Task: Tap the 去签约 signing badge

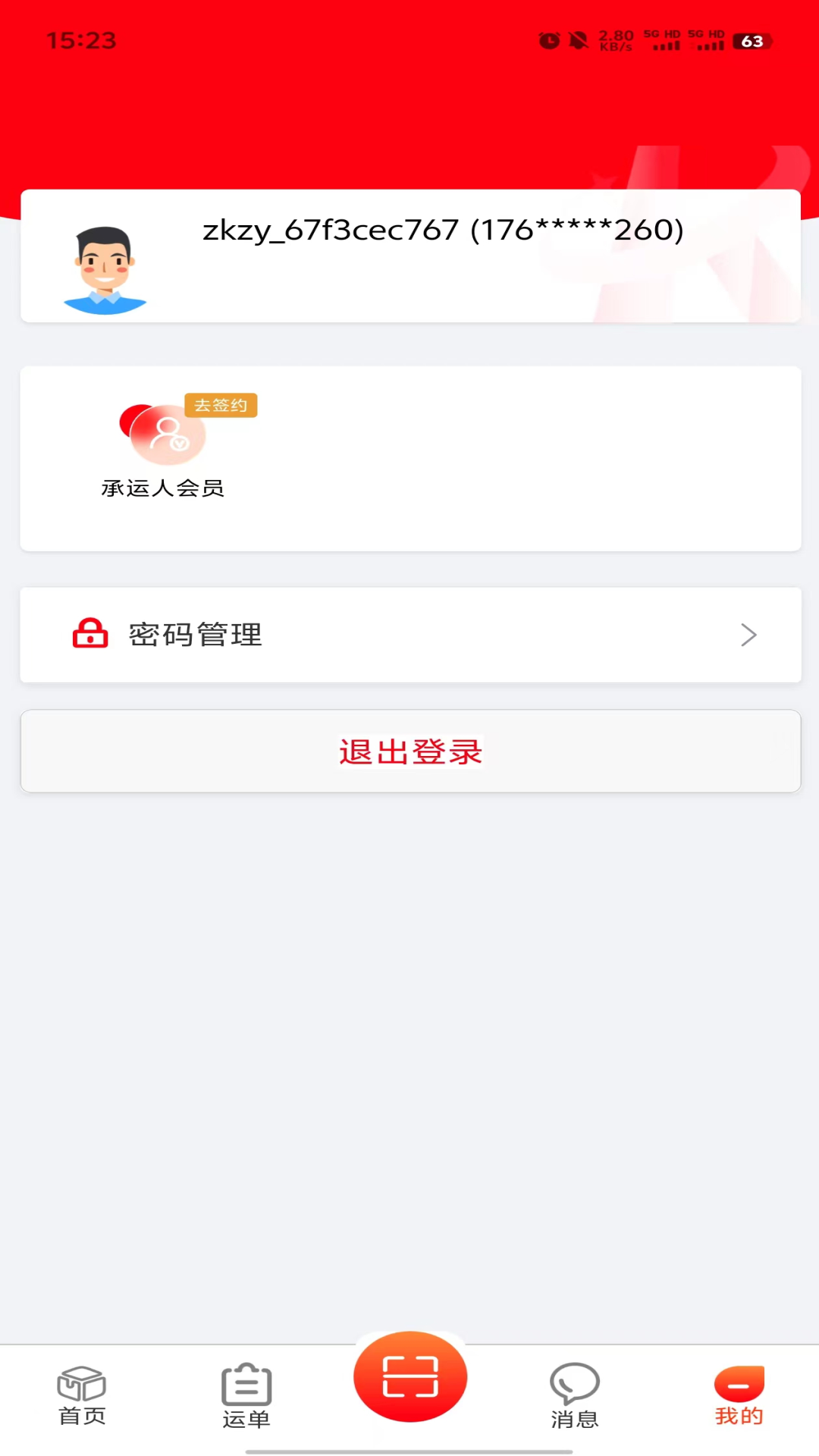Action: [221, 405]
